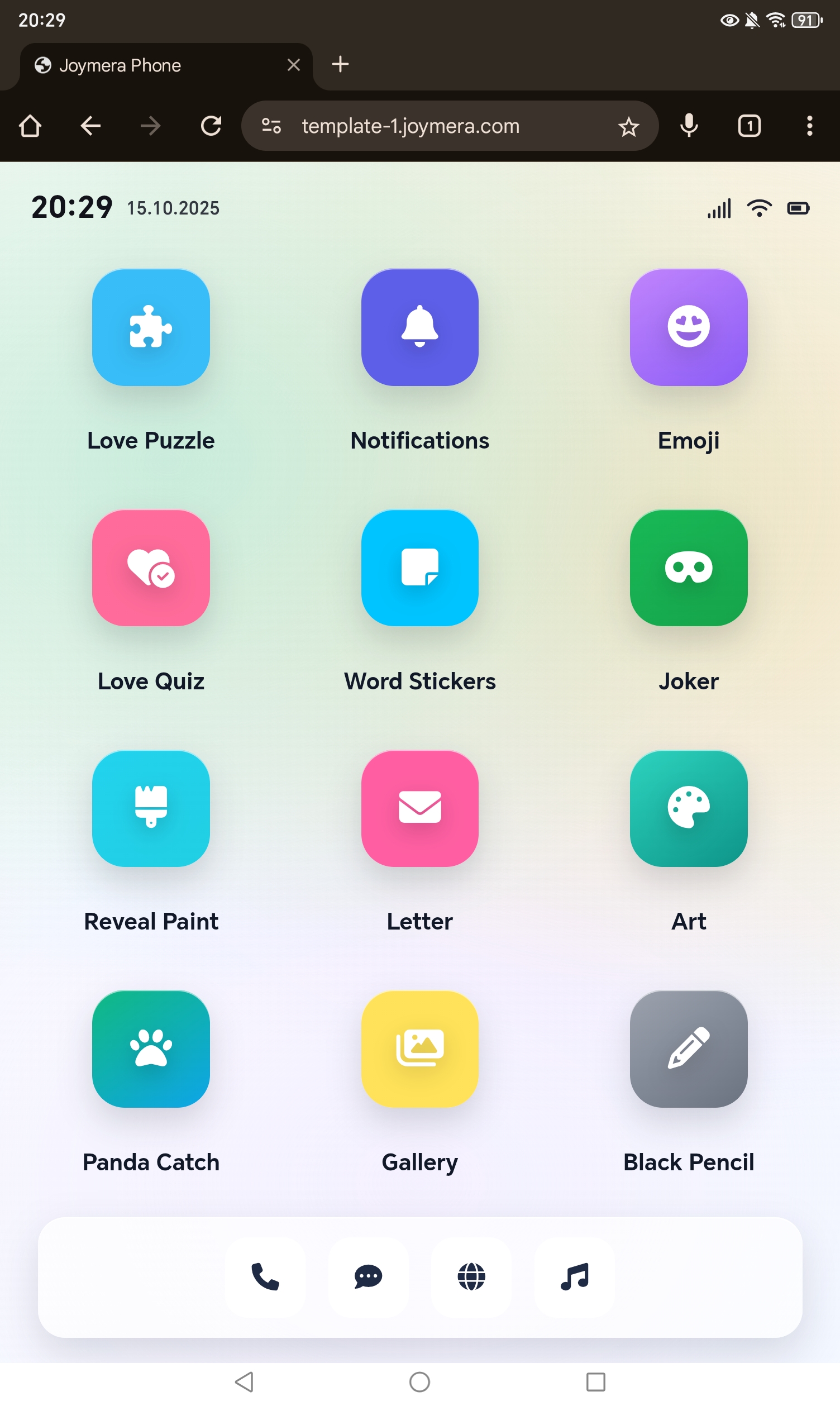Open the Love Puzzle app
Image resolution: width=840 pixels, height=1401 pixels.
[x=151, y=327]
